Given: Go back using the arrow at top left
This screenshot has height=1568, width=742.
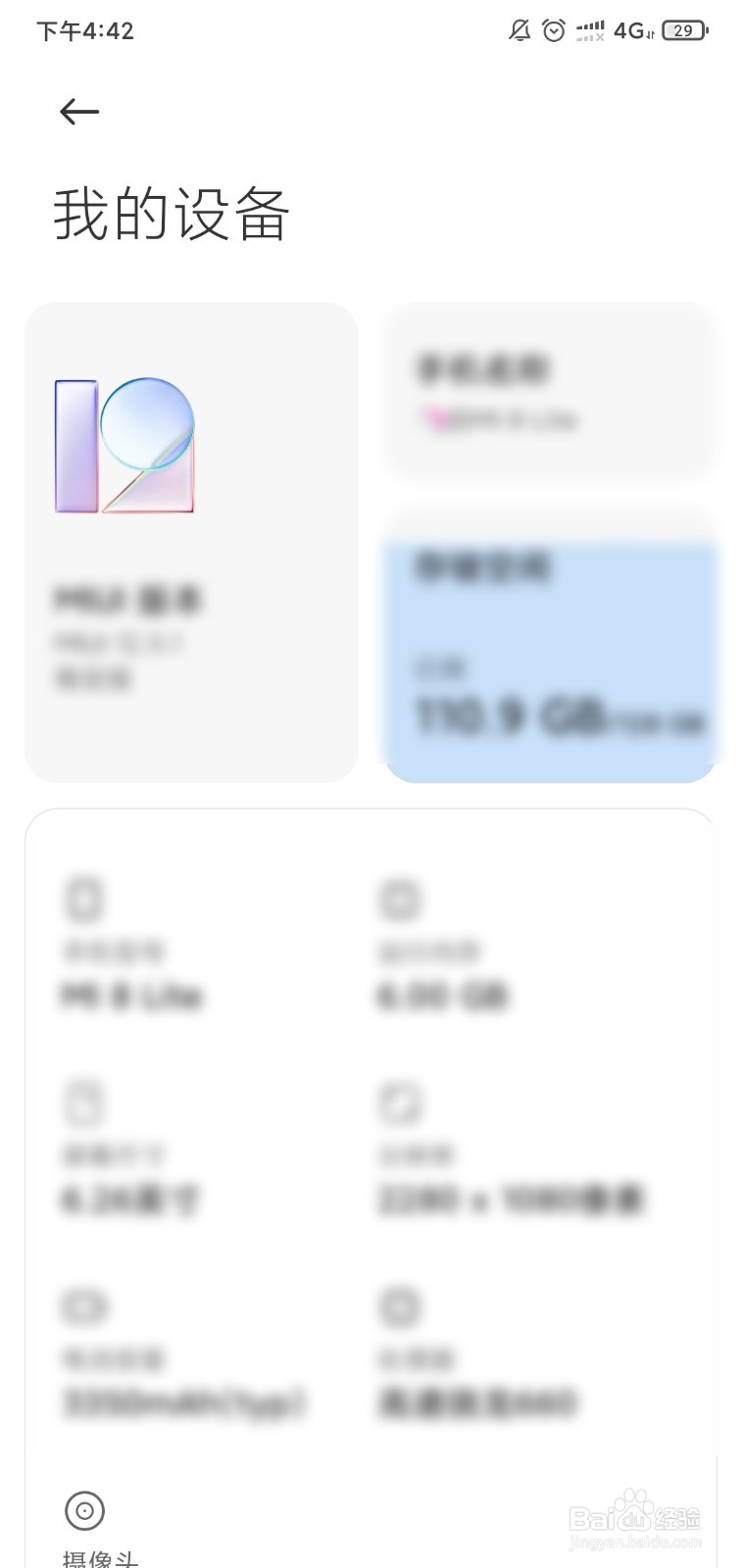Looking at the screenshot, I should pyautogui.click(x=77, y=111).
